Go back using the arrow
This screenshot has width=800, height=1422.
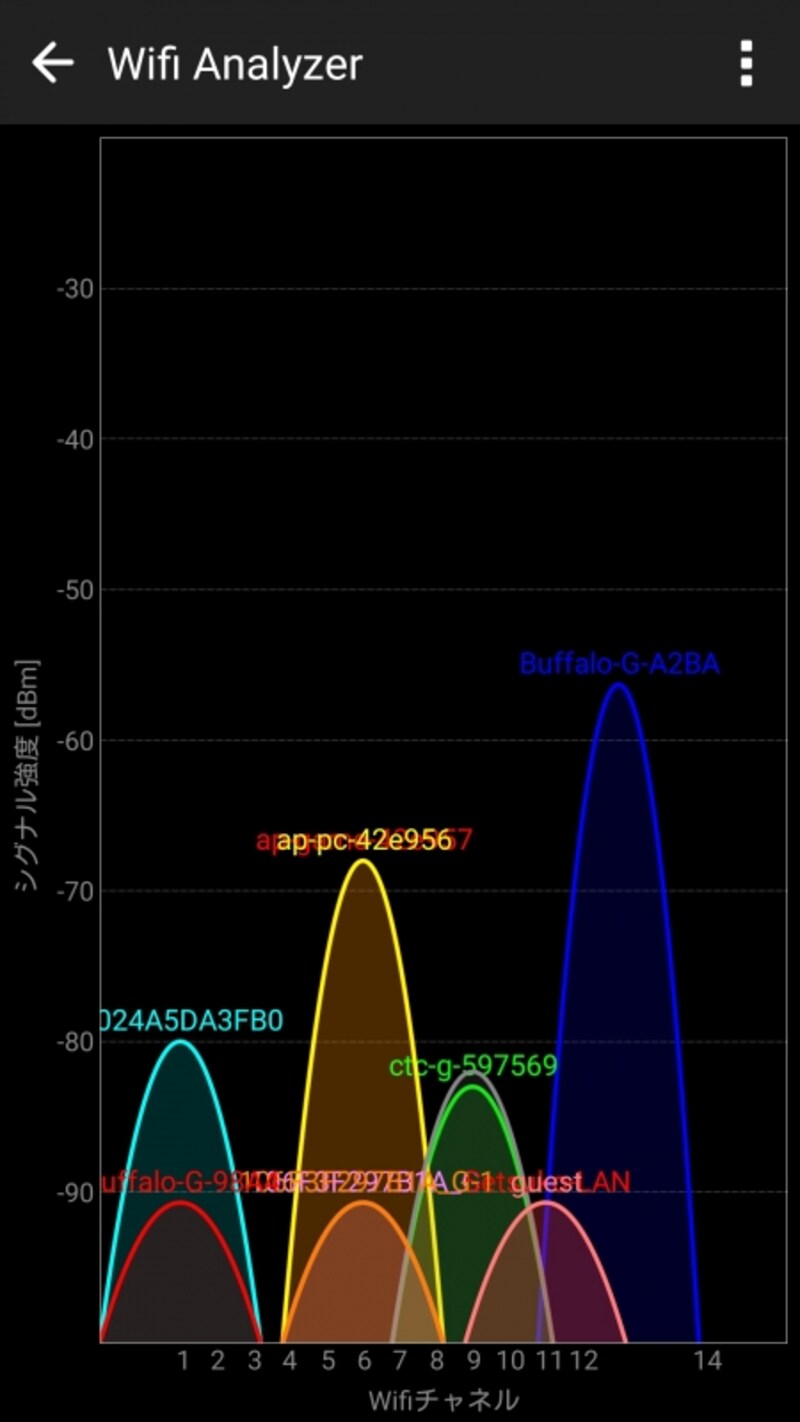pos(52,63)
